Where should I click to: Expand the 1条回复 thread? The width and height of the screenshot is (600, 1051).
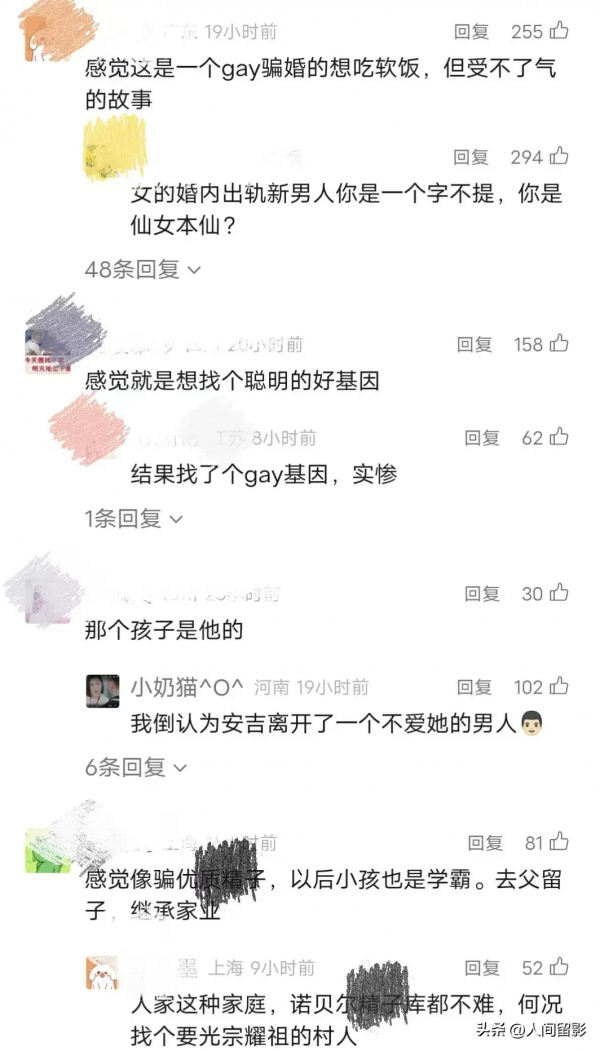pos(134,518)
